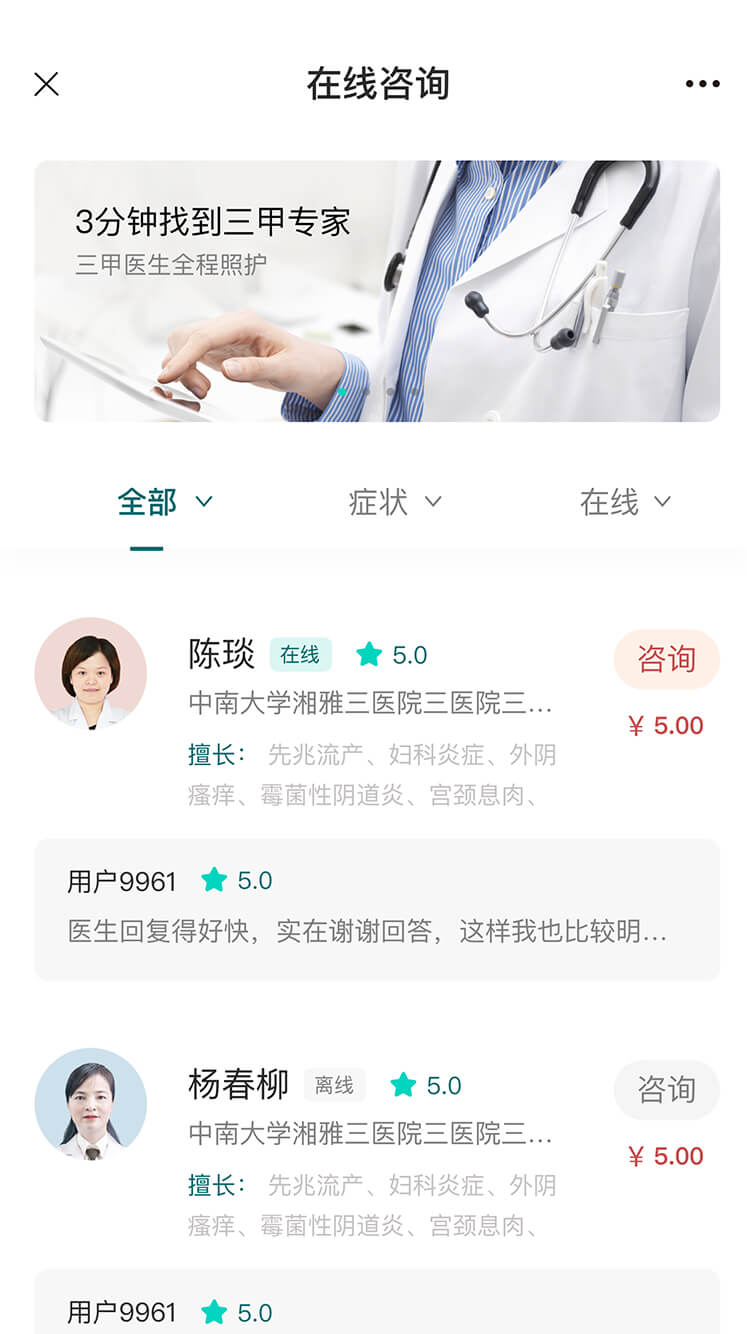Image resolution: width=747 pixels, height=1334 pixels.
Task: Expand the 症状 filter dropdown
Action: tap(395, 502)
